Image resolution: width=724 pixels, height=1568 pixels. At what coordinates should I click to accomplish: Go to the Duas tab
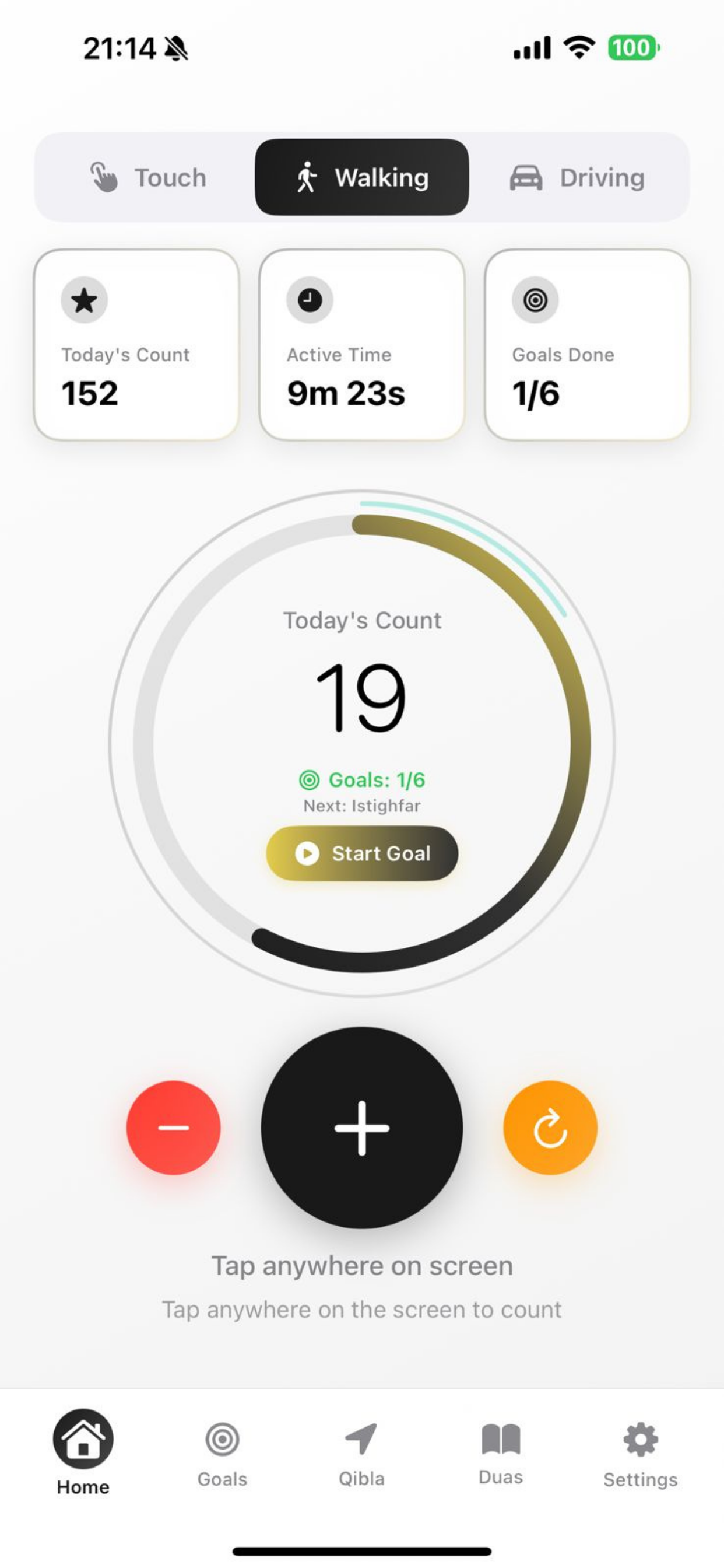[x=500, y=1454]
